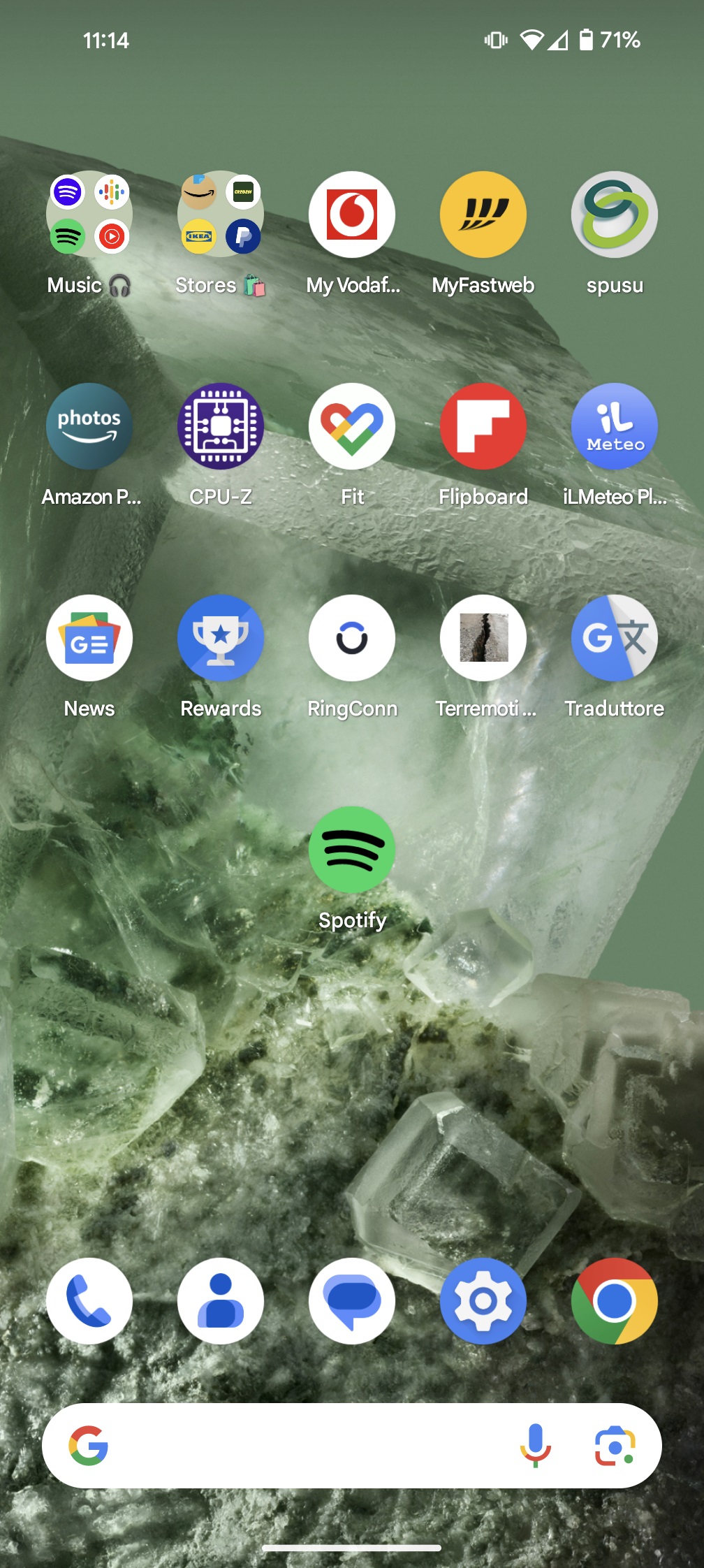Open Amazon Photos
The height and width of the screenshot is (1568, 704).
click(89, 426)
